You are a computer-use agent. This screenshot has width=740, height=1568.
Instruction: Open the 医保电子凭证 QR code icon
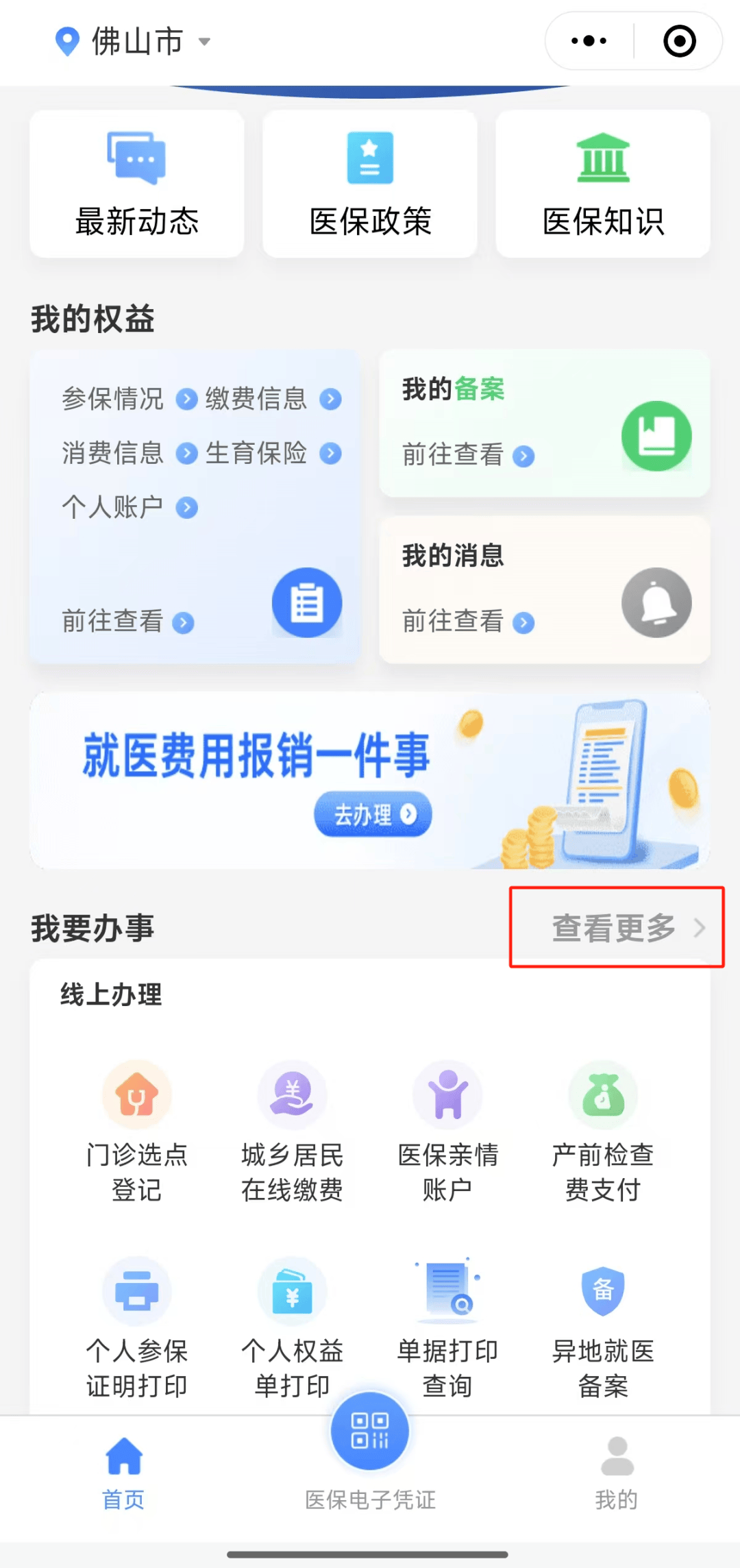[x=369, y=1432]
